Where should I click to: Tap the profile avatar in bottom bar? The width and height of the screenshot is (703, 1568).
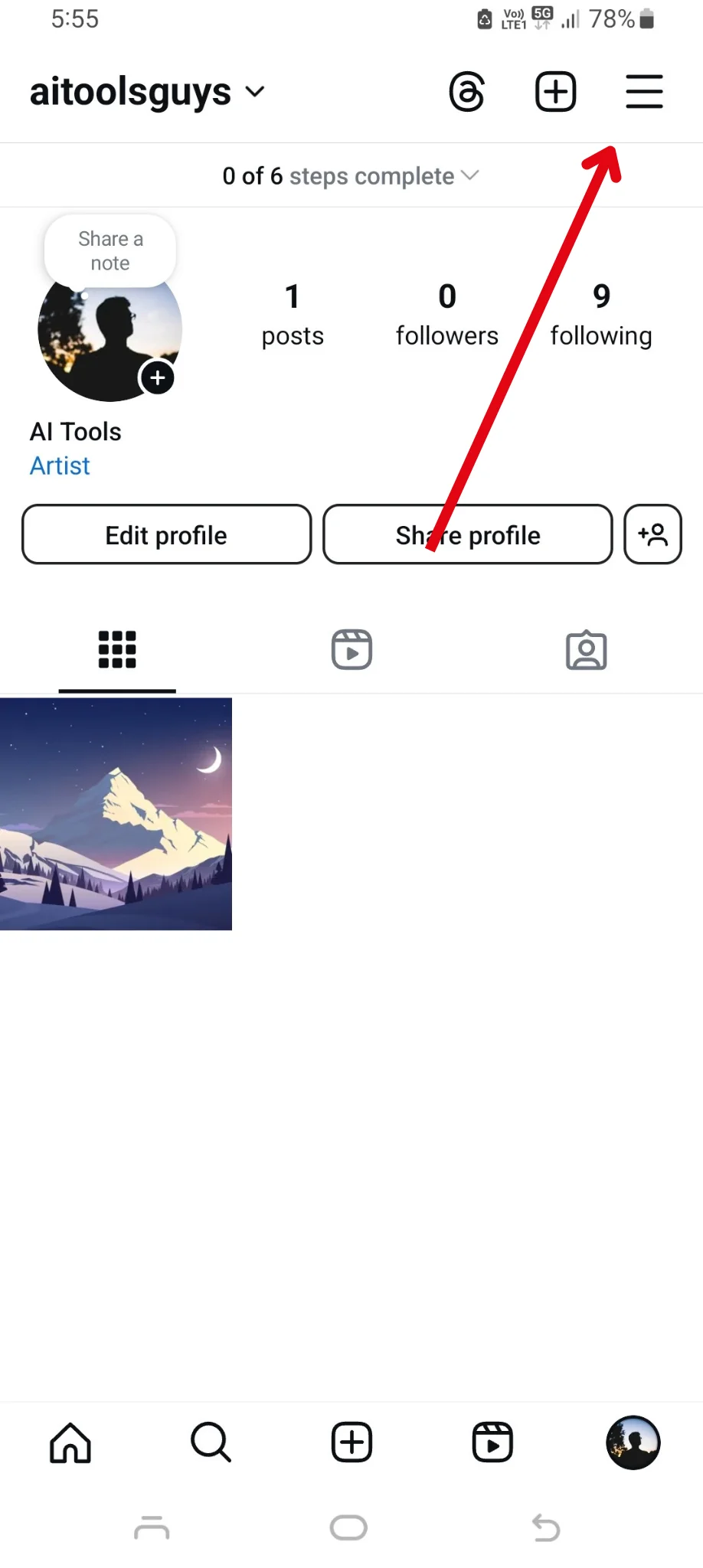[632, 1442]
